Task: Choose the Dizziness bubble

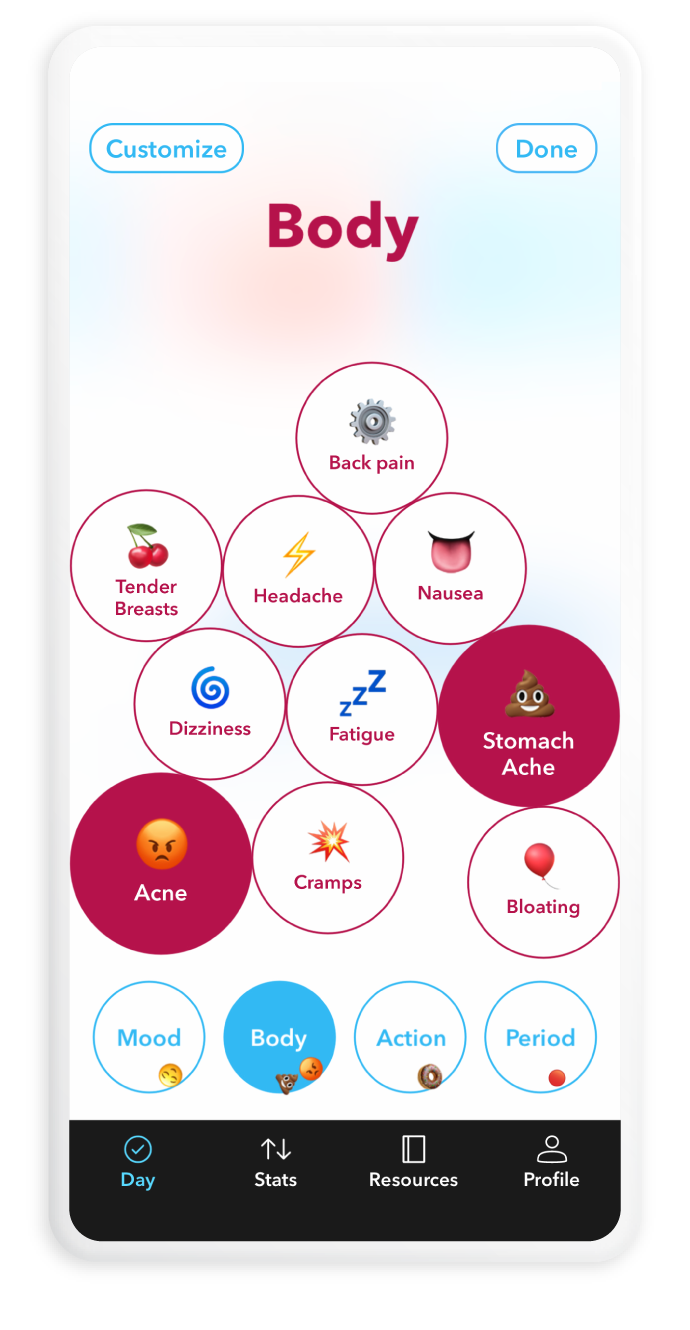Action: 210,704
